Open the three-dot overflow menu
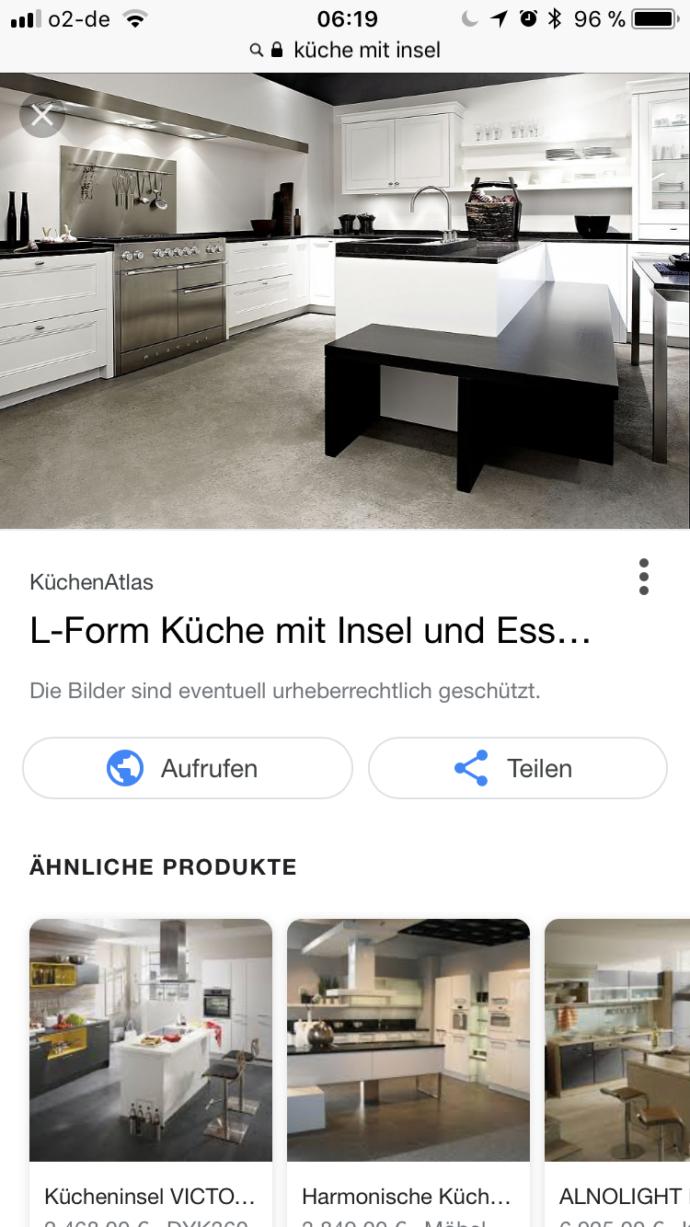 coord(643,577)
